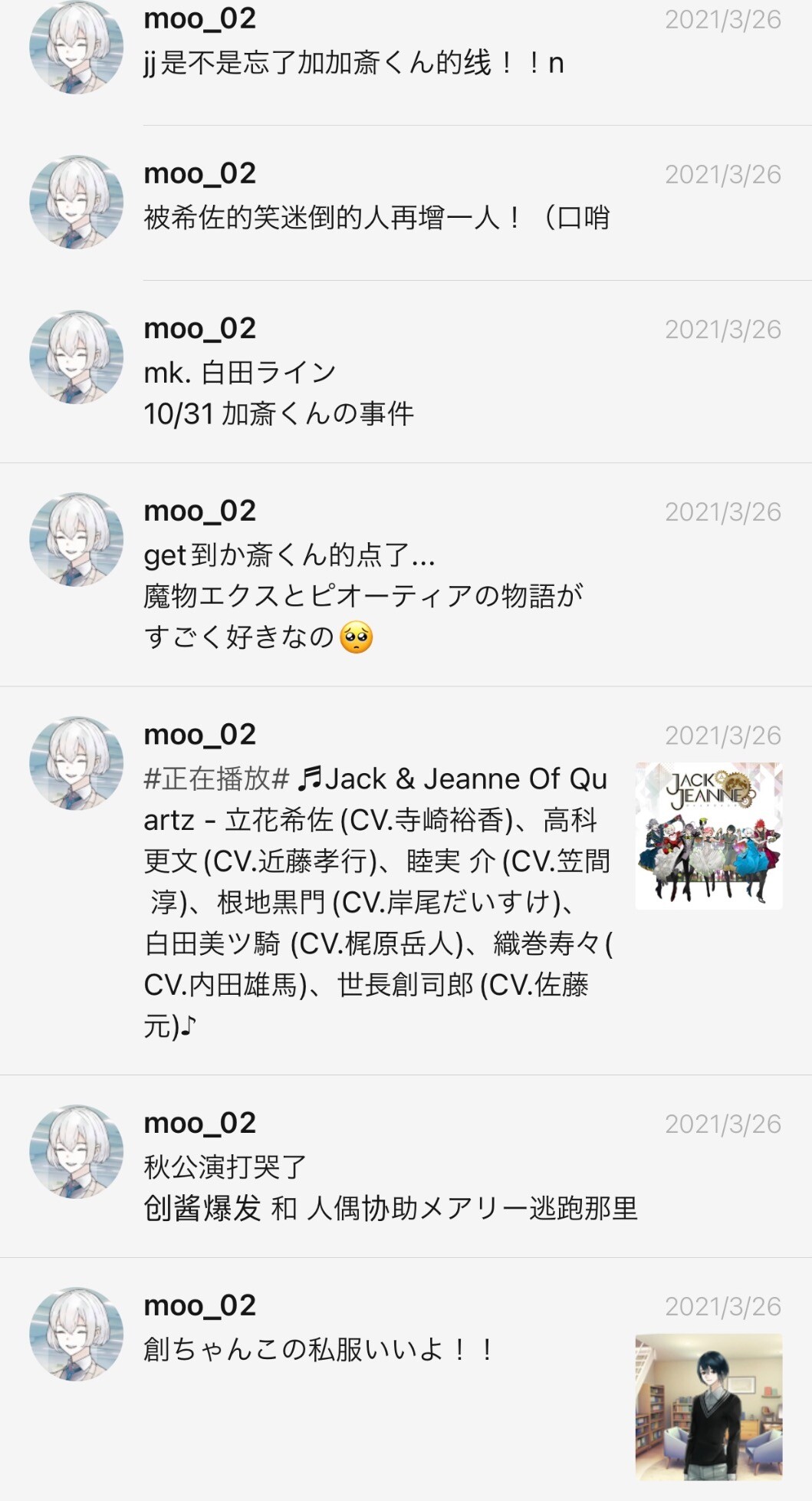Image resolution: width=812 pixels, height=1501 pixels.
Task: Open the post starting with jj是不是忘了
Action: pyautogui.click(x=406, y=55)
